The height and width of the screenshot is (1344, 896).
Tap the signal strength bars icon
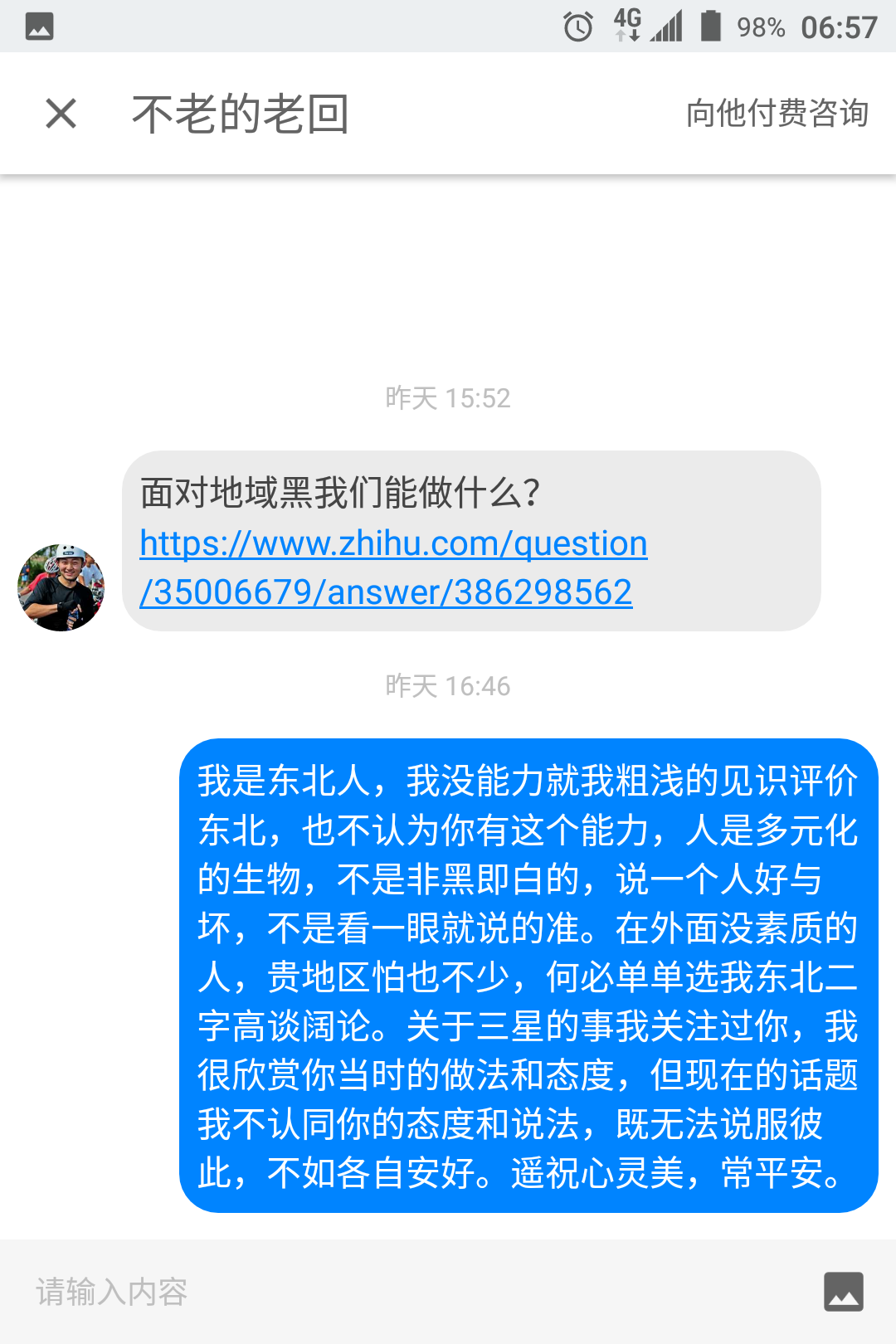pos(666,26)
